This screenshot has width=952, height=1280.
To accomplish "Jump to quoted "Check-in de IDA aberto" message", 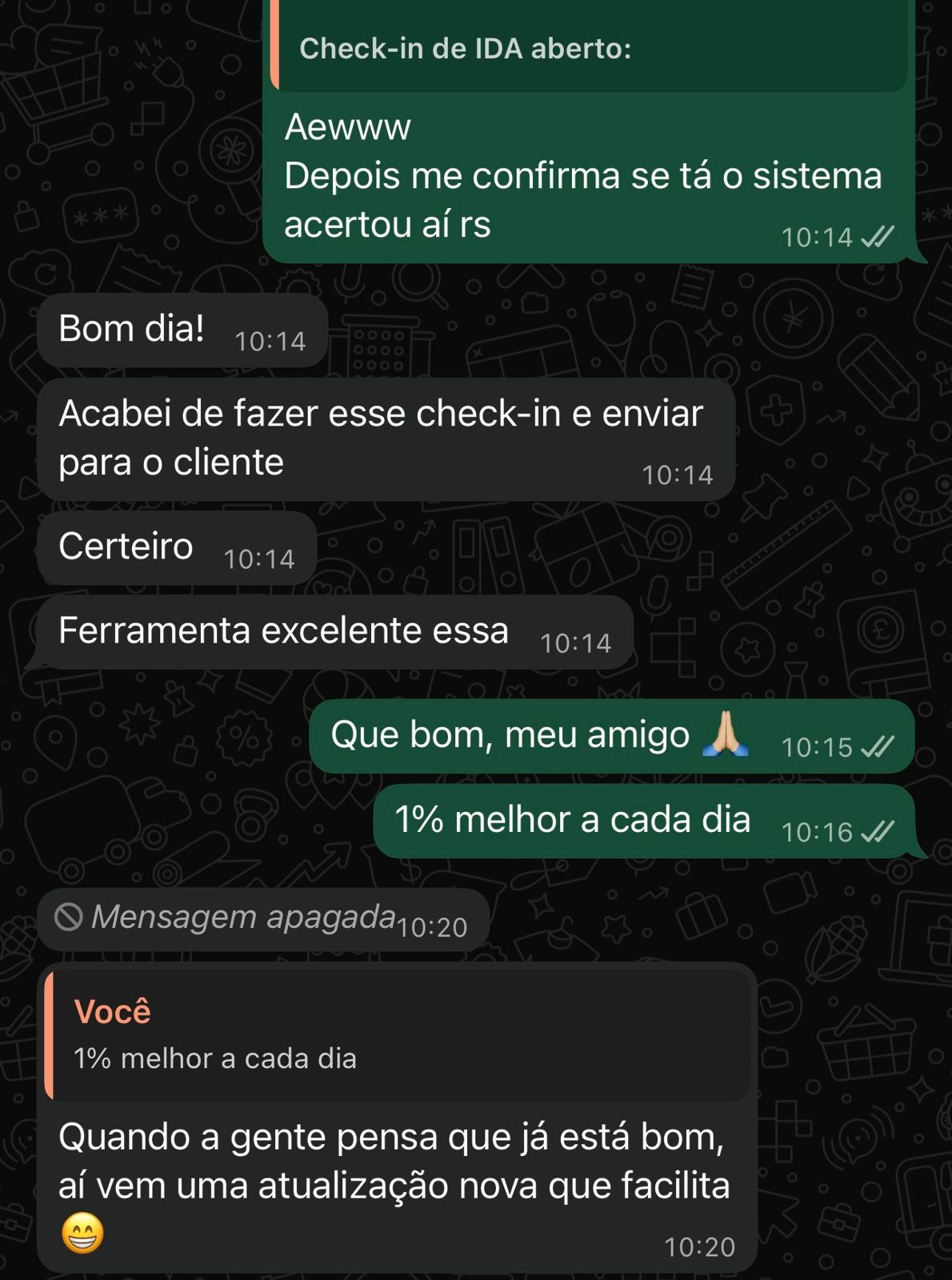I will coord(590,48).
